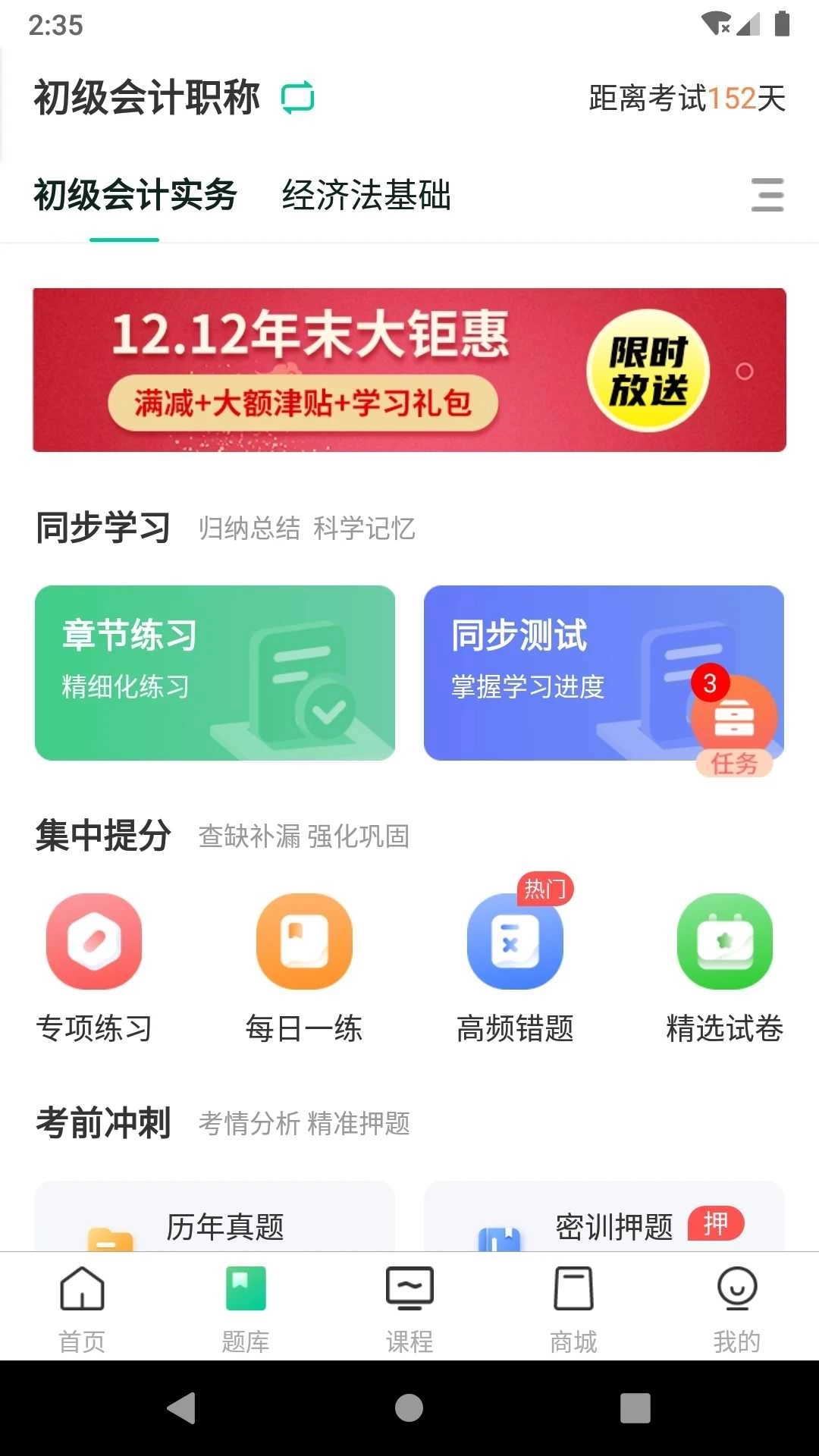Start 章节练习 chapter practice

pos(215,673)
